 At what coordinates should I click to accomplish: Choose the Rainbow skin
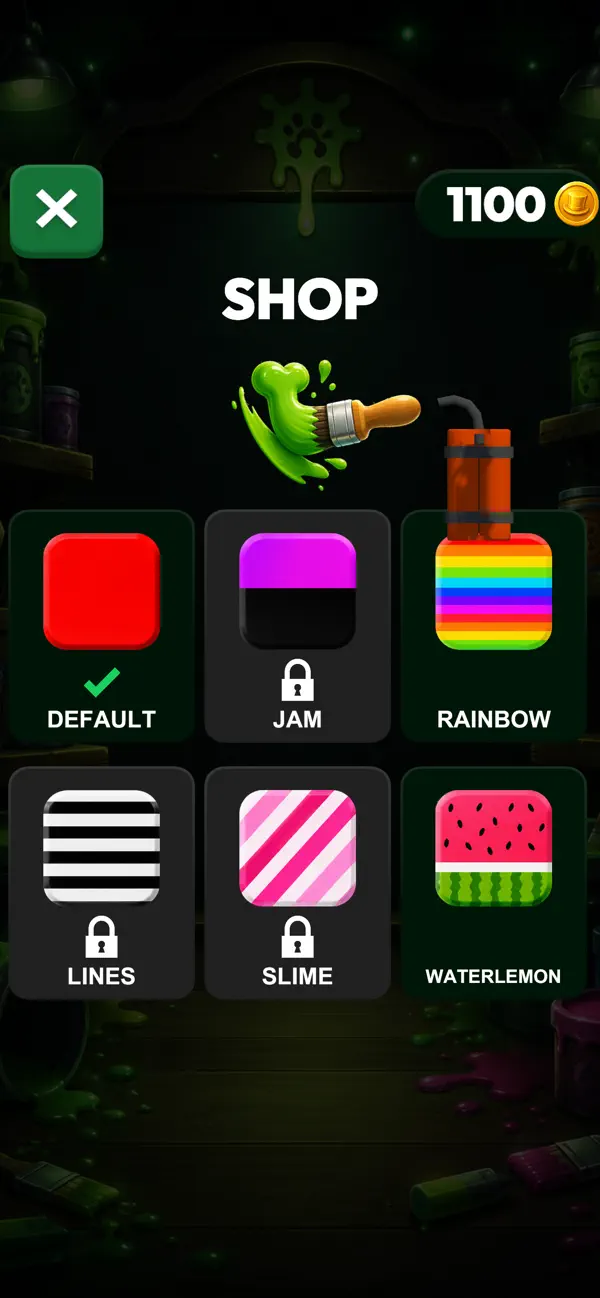point(493,626)
